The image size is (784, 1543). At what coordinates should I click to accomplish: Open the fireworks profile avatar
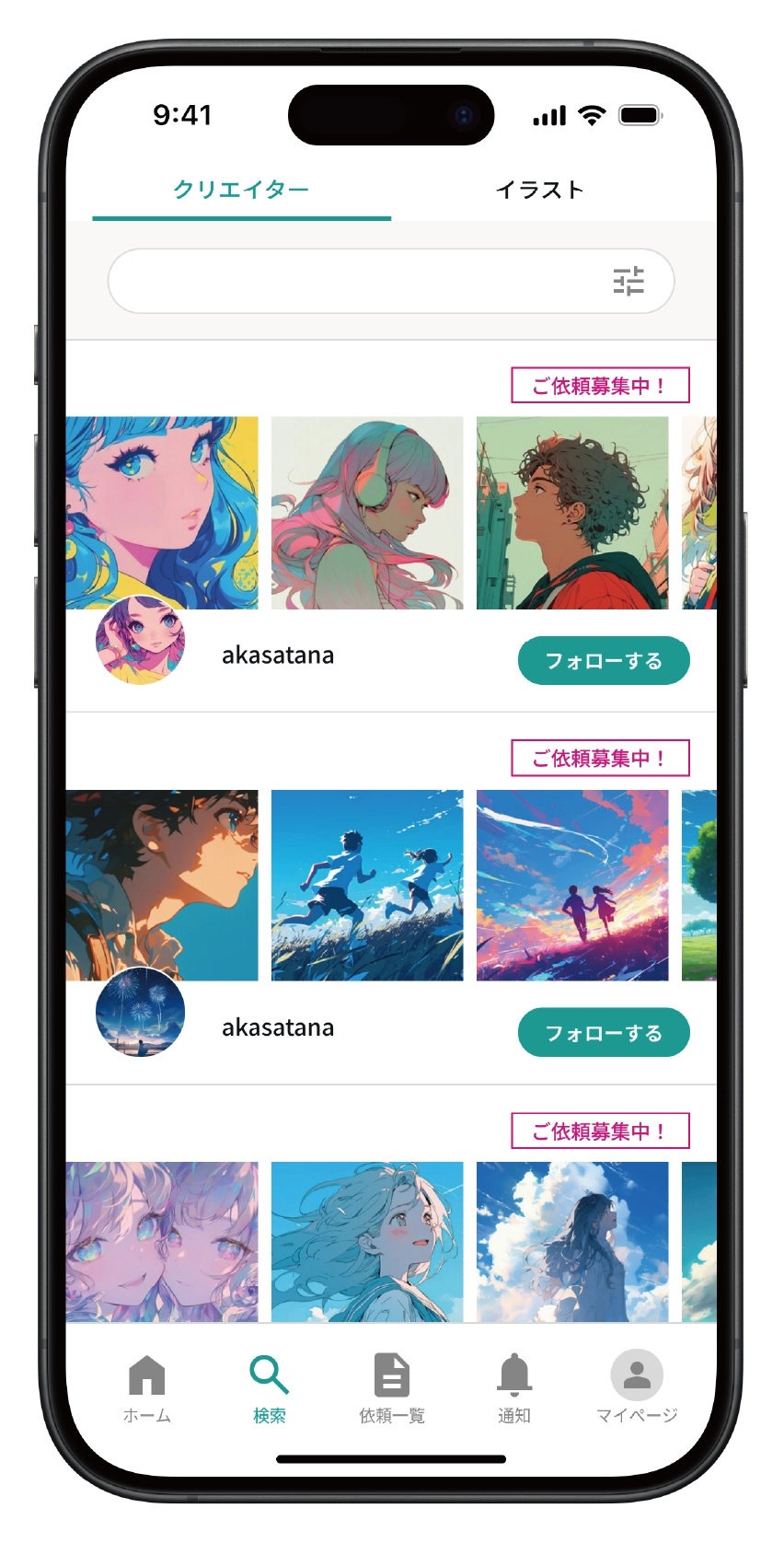[140, 1012]
